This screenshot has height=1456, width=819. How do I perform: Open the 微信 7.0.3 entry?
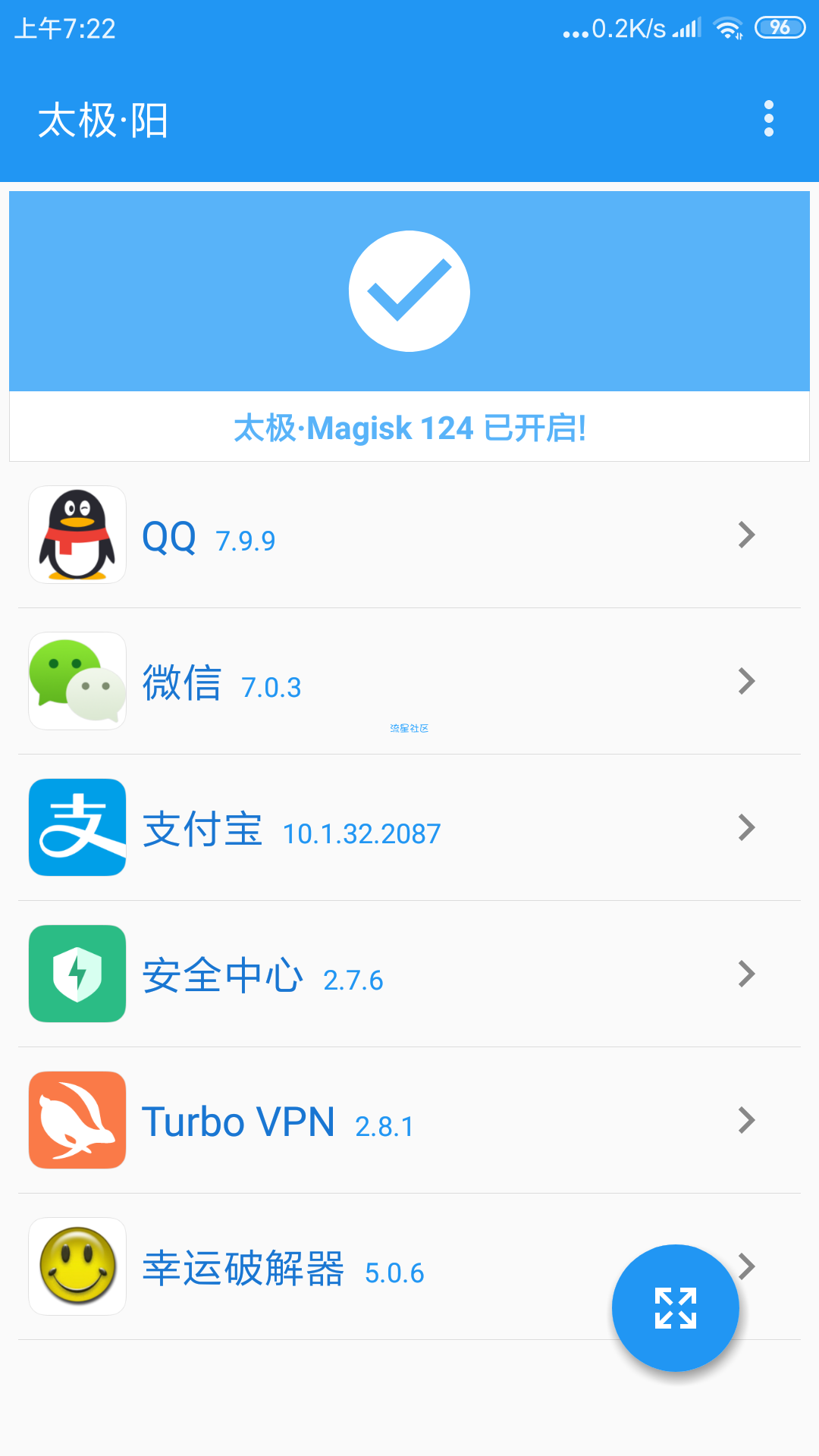(x=409, y=681)
